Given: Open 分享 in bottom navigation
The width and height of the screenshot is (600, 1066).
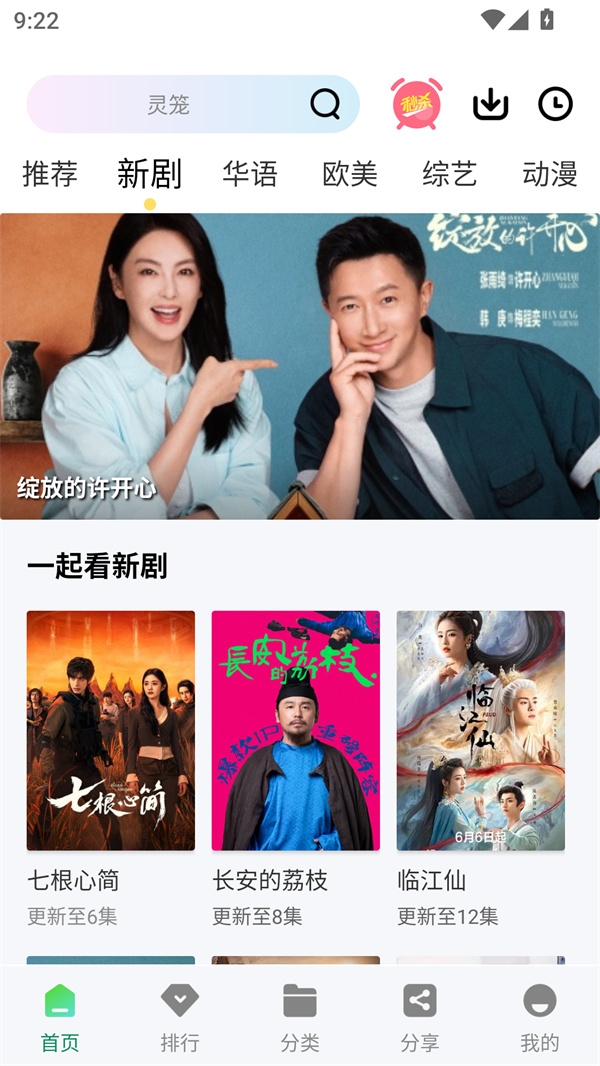Looking at the screenshot, I should (420, 1016).
